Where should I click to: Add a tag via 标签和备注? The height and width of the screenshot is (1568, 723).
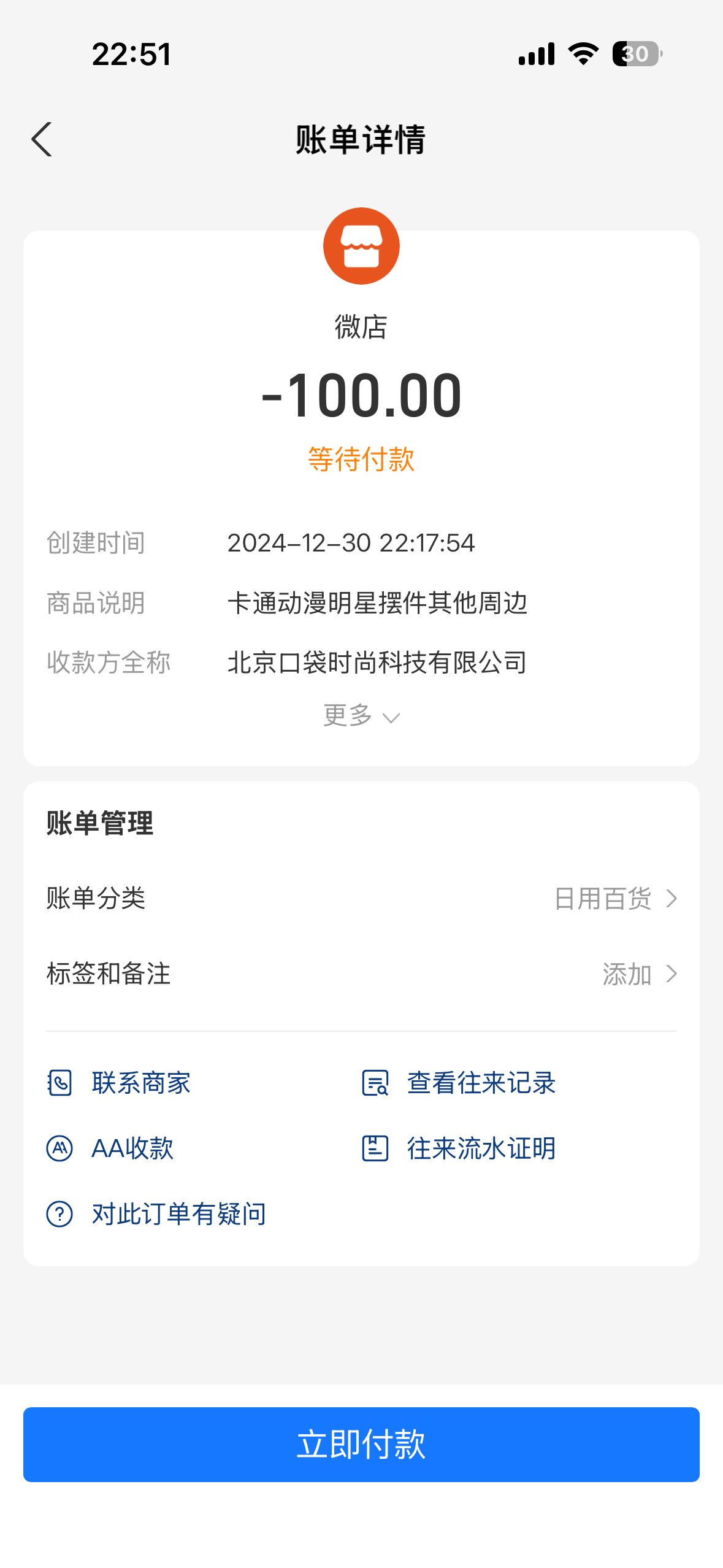[x=361, y=974]
